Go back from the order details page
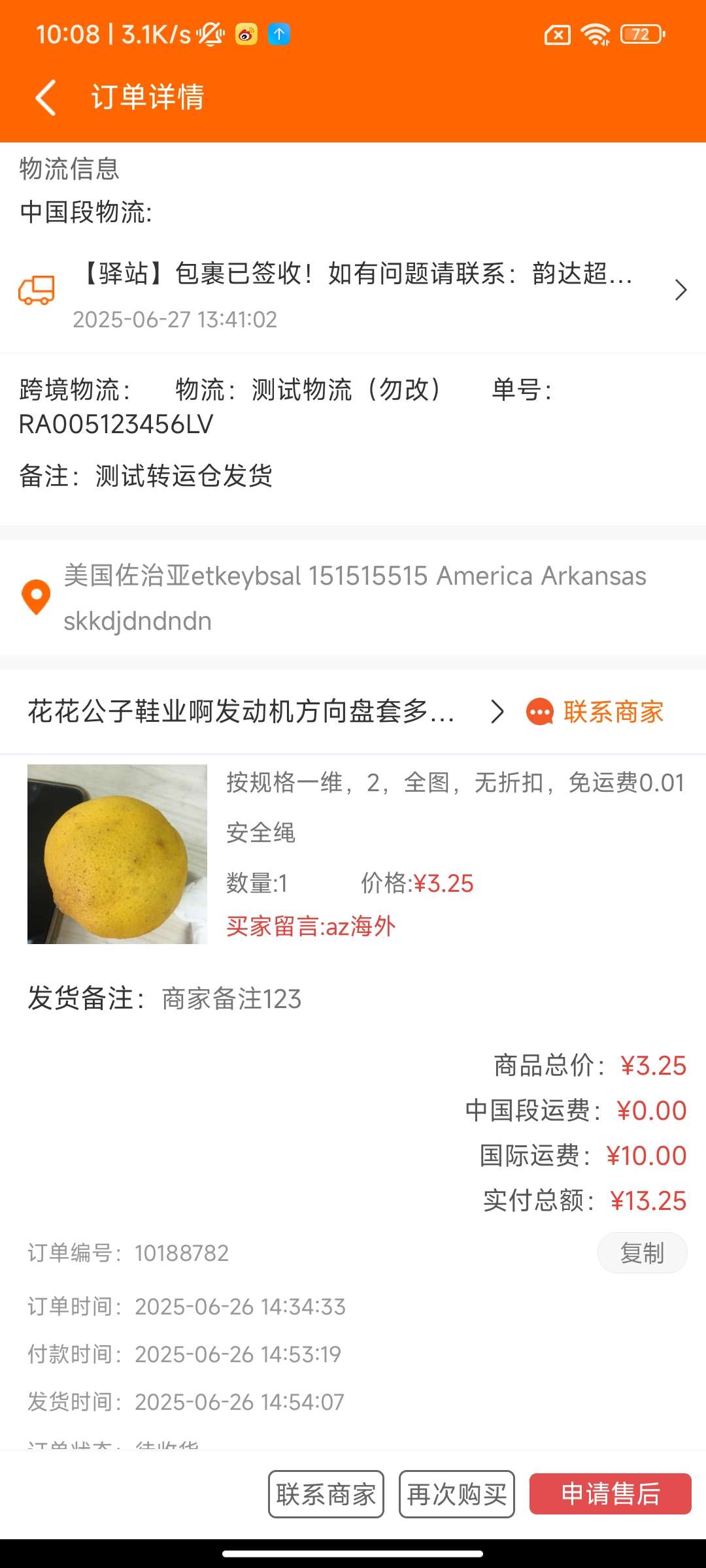This screenshot has width=706, height=1568. pos(46,98)
